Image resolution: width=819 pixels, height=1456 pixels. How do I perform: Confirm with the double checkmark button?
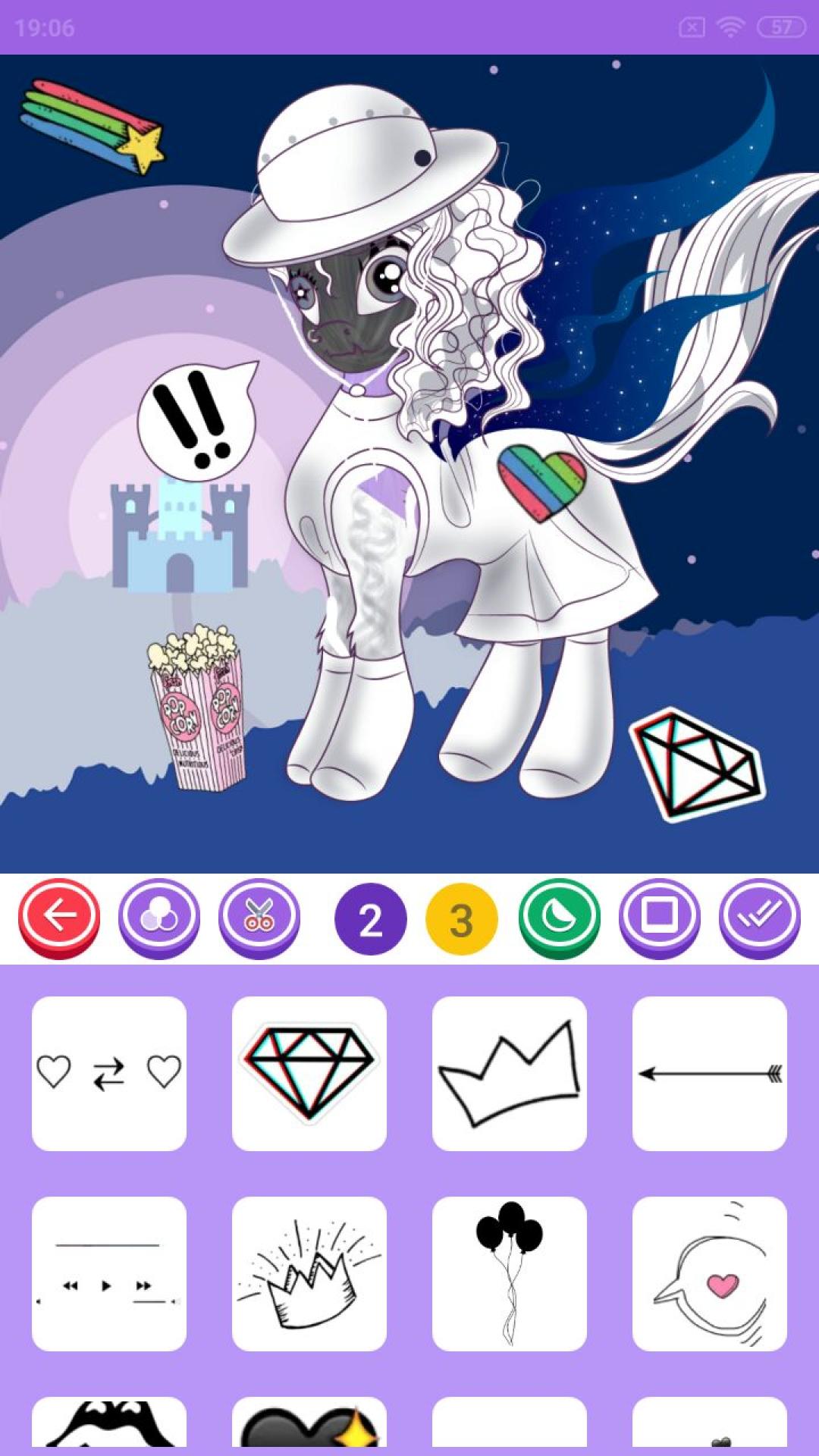pyautogui.click(x=759, y=918)
